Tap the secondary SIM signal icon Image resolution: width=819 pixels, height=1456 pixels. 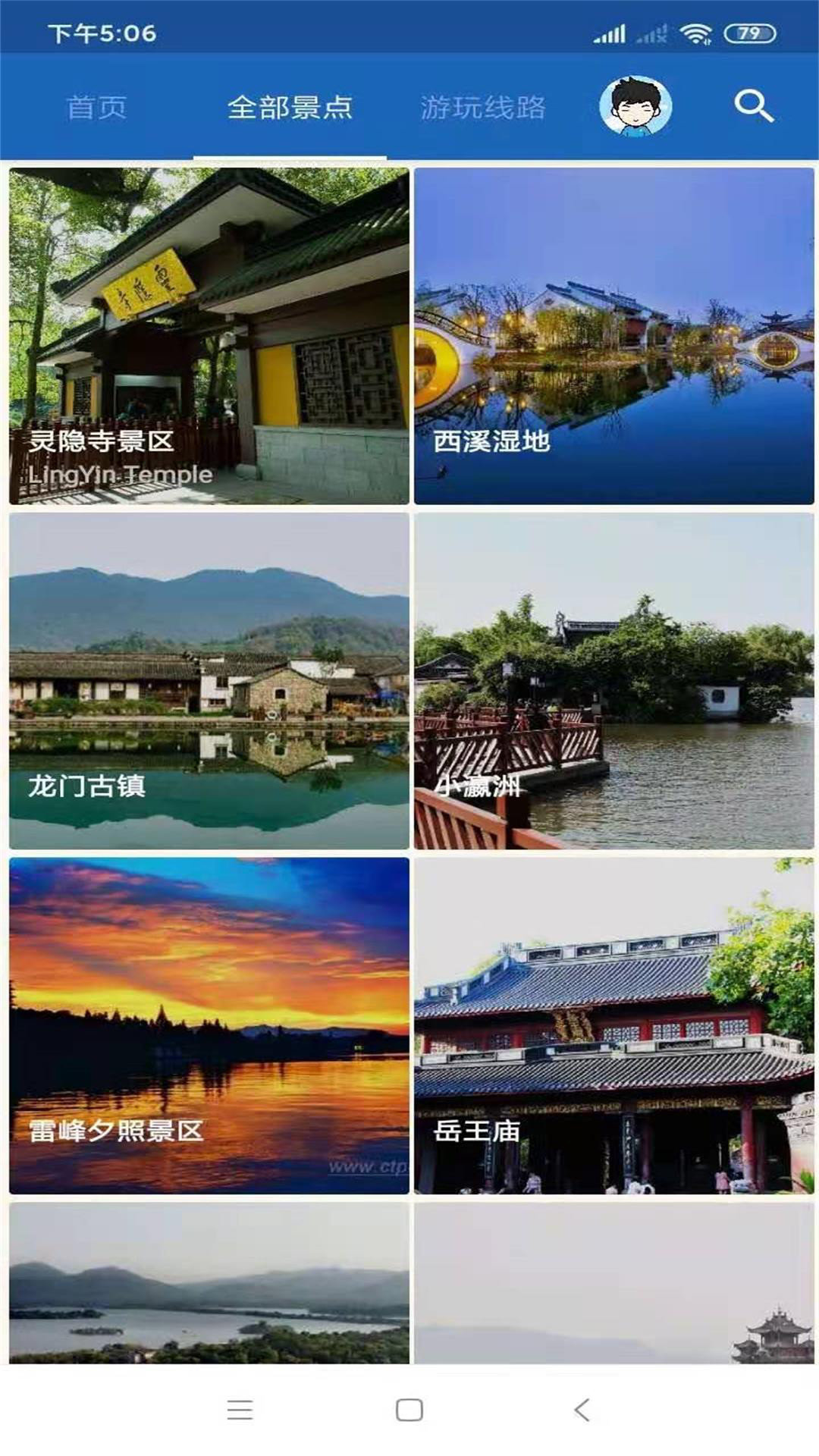(x=651, y=33)
